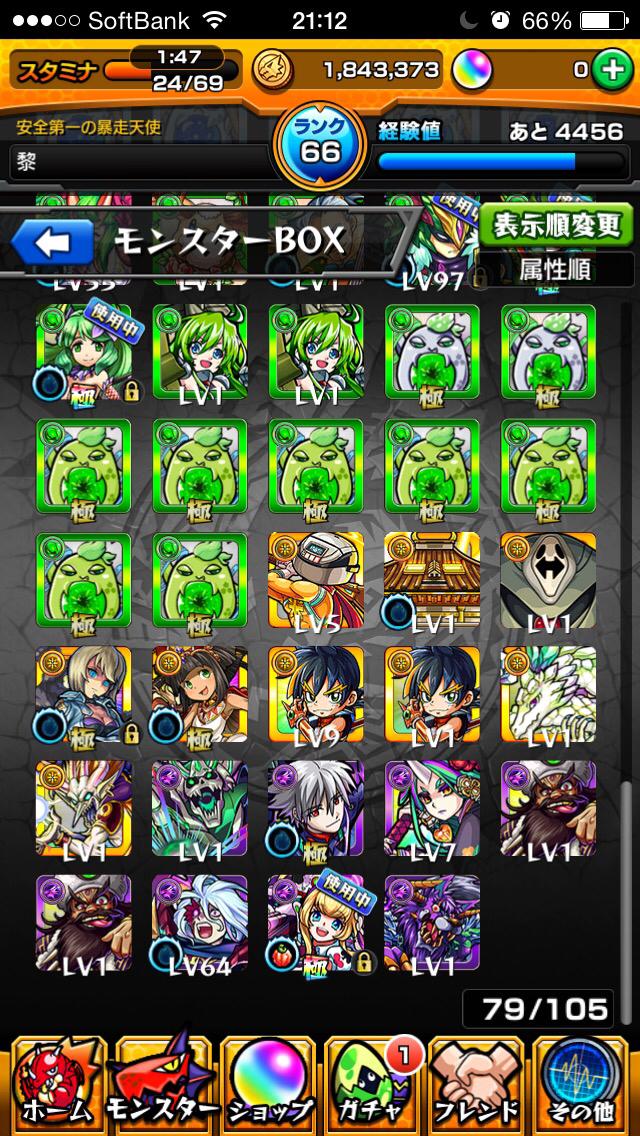The image size is (640, 1136).
Task: Open the LV9 black-haired boy monster
Action: pyautogui.click(x=316, y=694)
